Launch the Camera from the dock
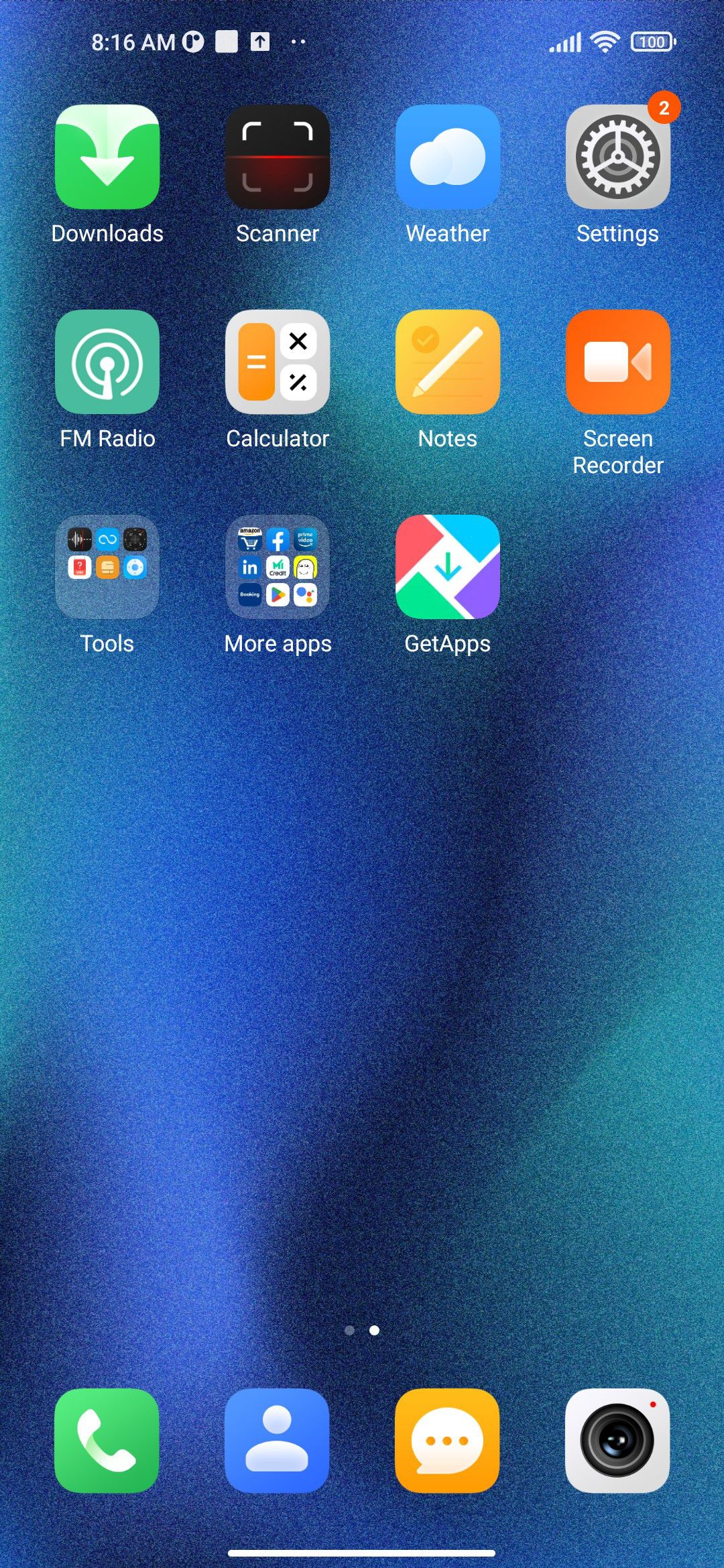 [x=617, y=1441]
